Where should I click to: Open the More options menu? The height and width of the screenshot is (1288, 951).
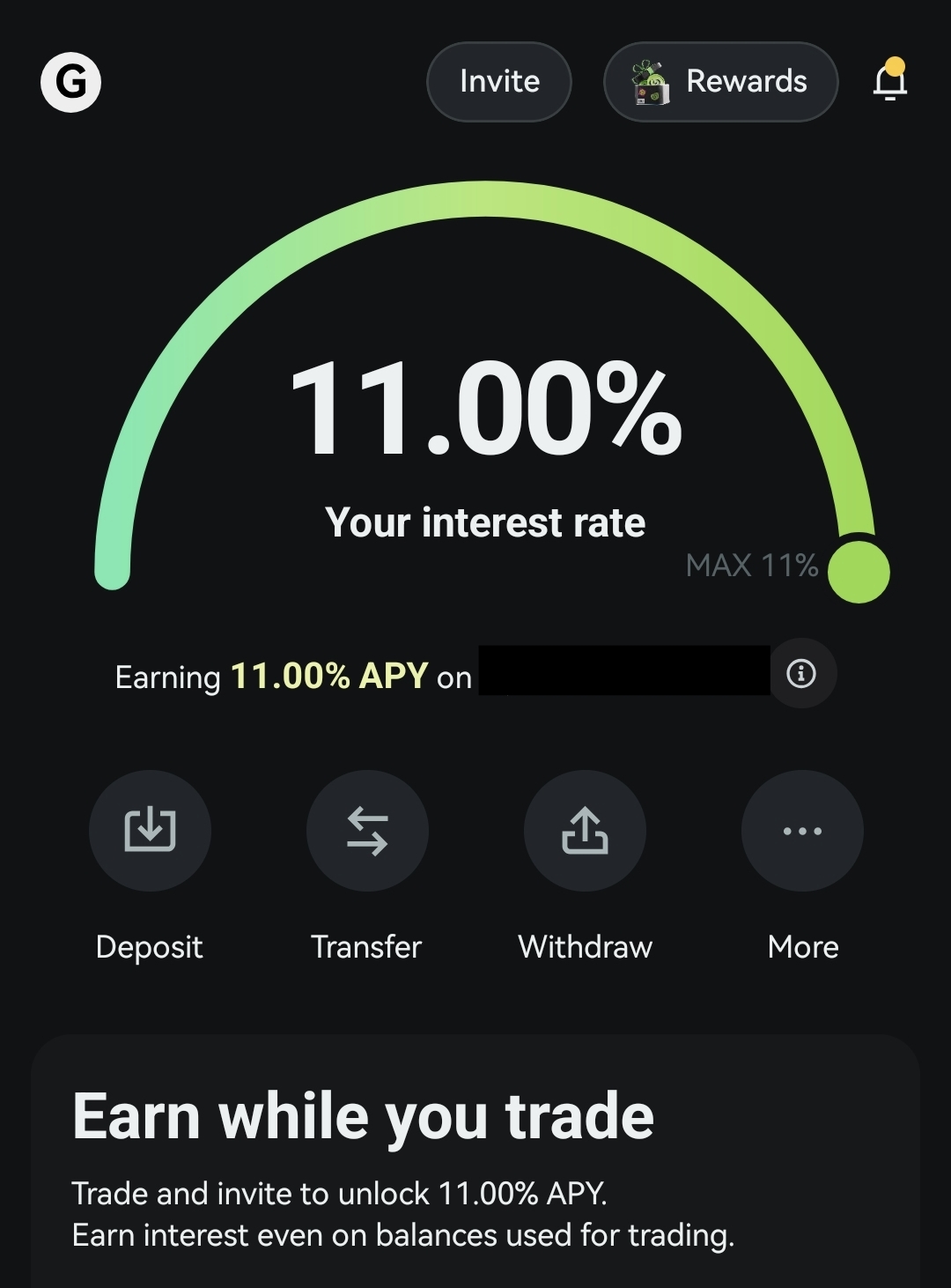point(802,831)
